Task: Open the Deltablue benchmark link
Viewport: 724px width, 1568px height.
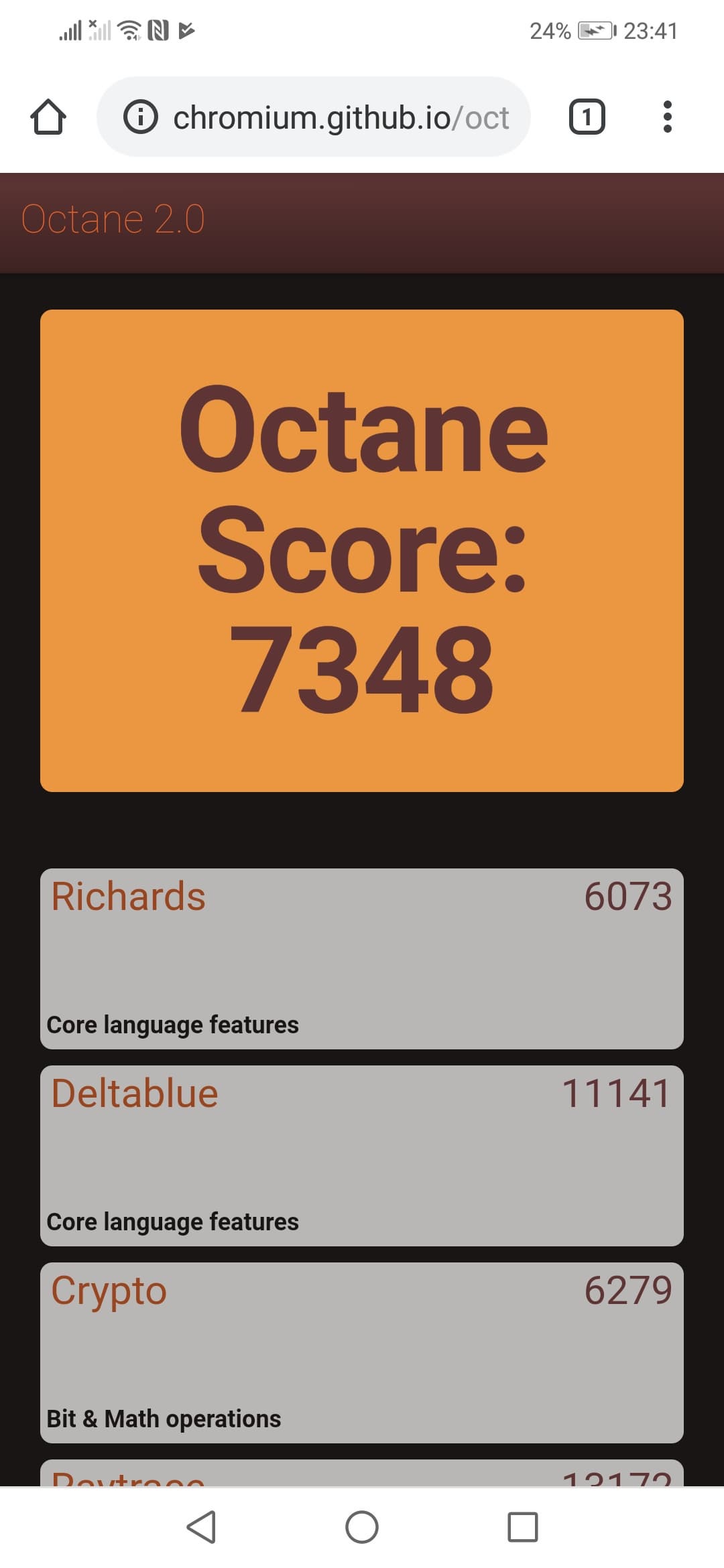Action: pyautogui.click(x=135, y=1094)
